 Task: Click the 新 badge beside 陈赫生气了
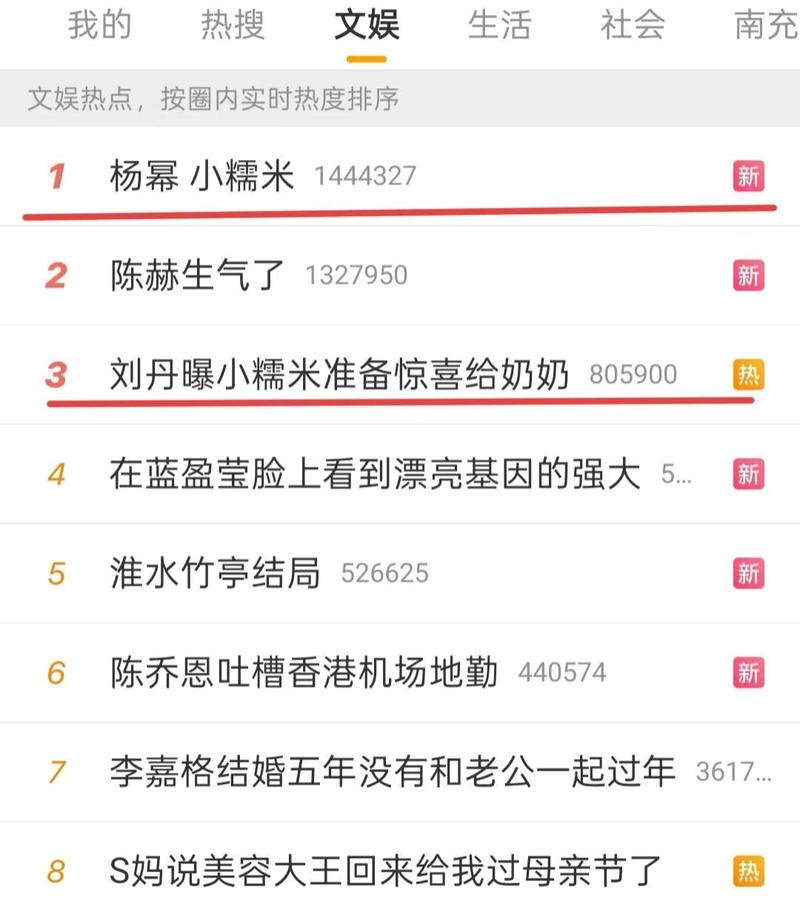[x=748, y=275]
